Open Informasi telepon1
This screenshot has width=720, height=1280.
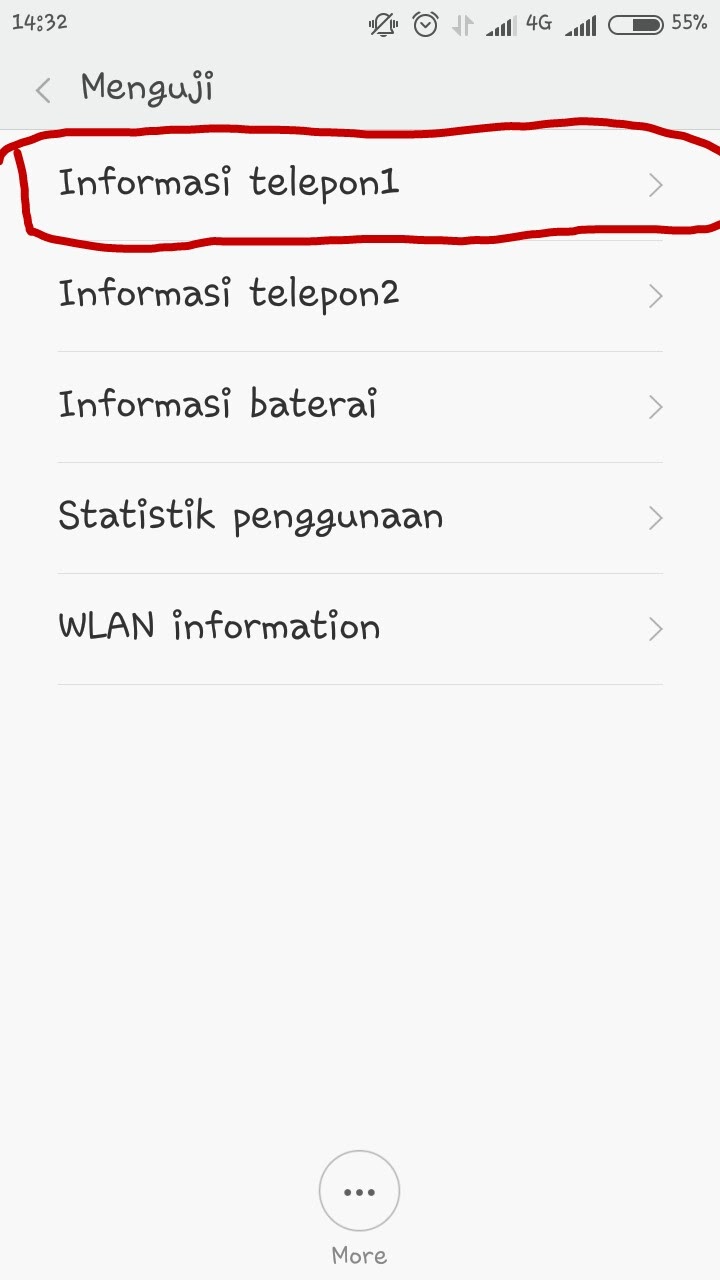(360, 184)
